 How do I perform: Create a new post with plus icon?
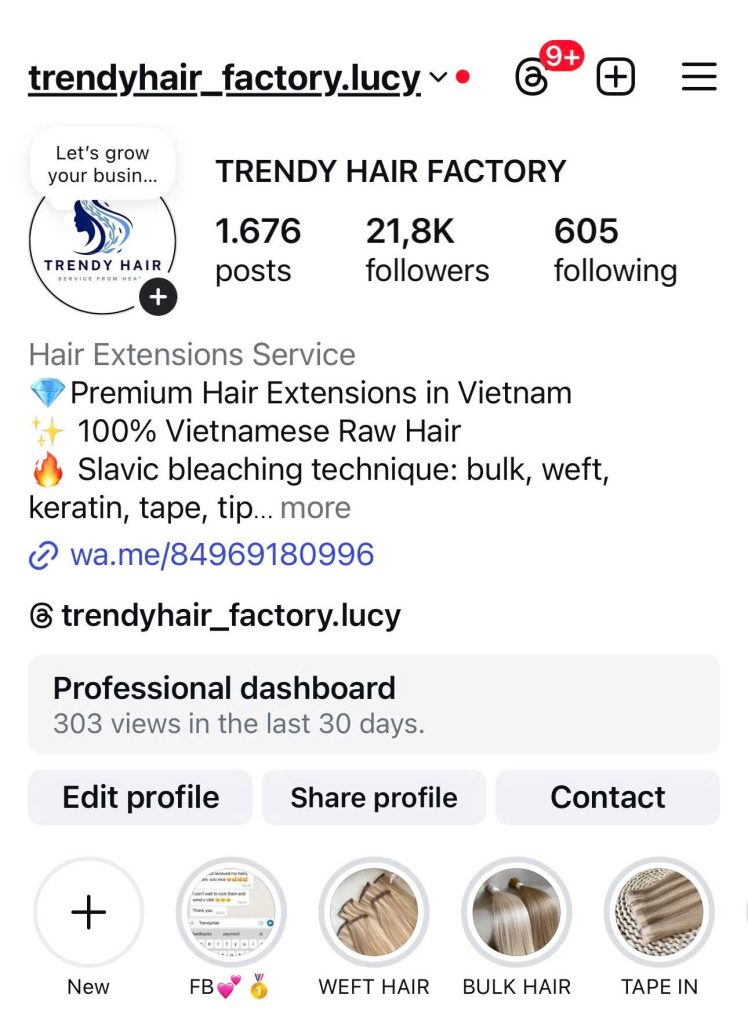point(616,77)
